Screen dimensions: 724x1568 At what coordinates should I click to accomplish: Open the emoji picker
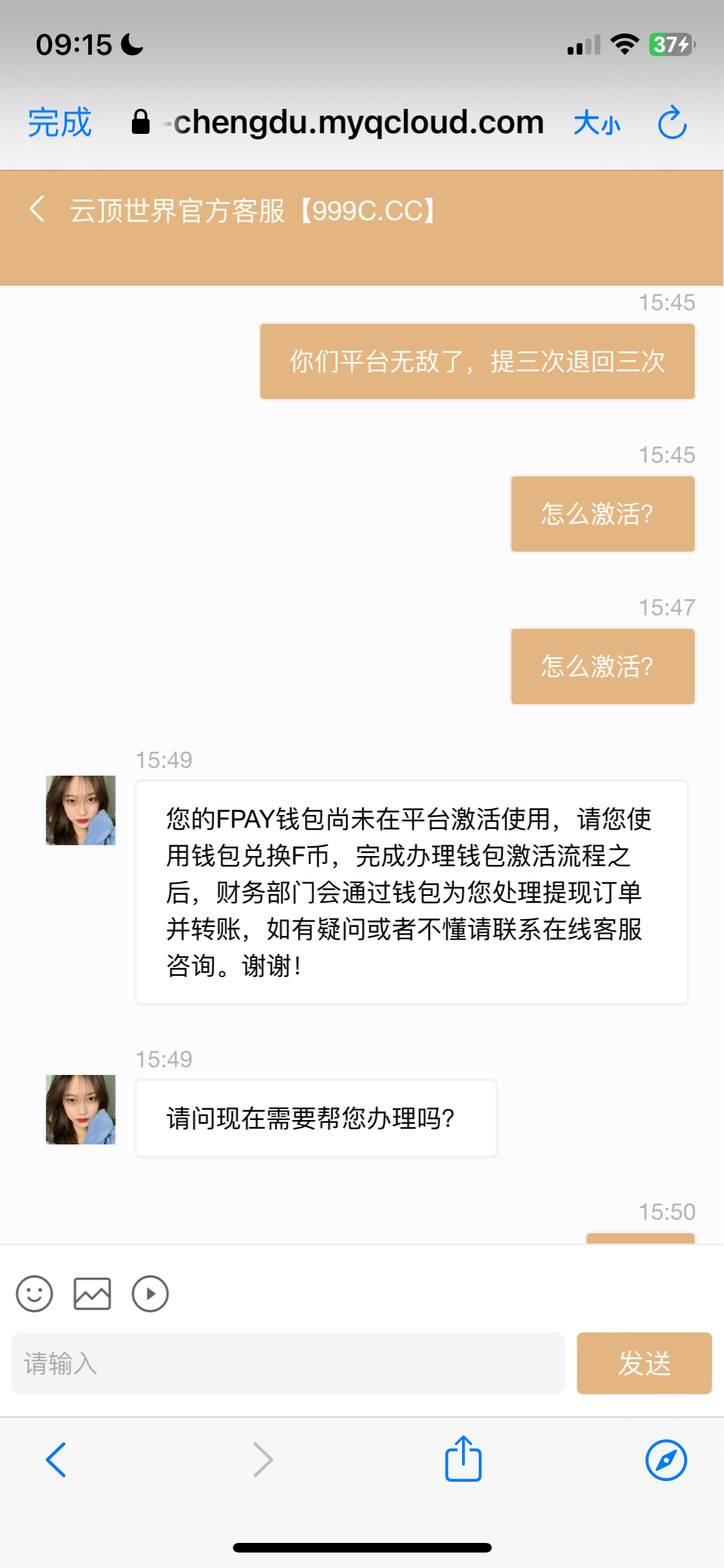34,1293
